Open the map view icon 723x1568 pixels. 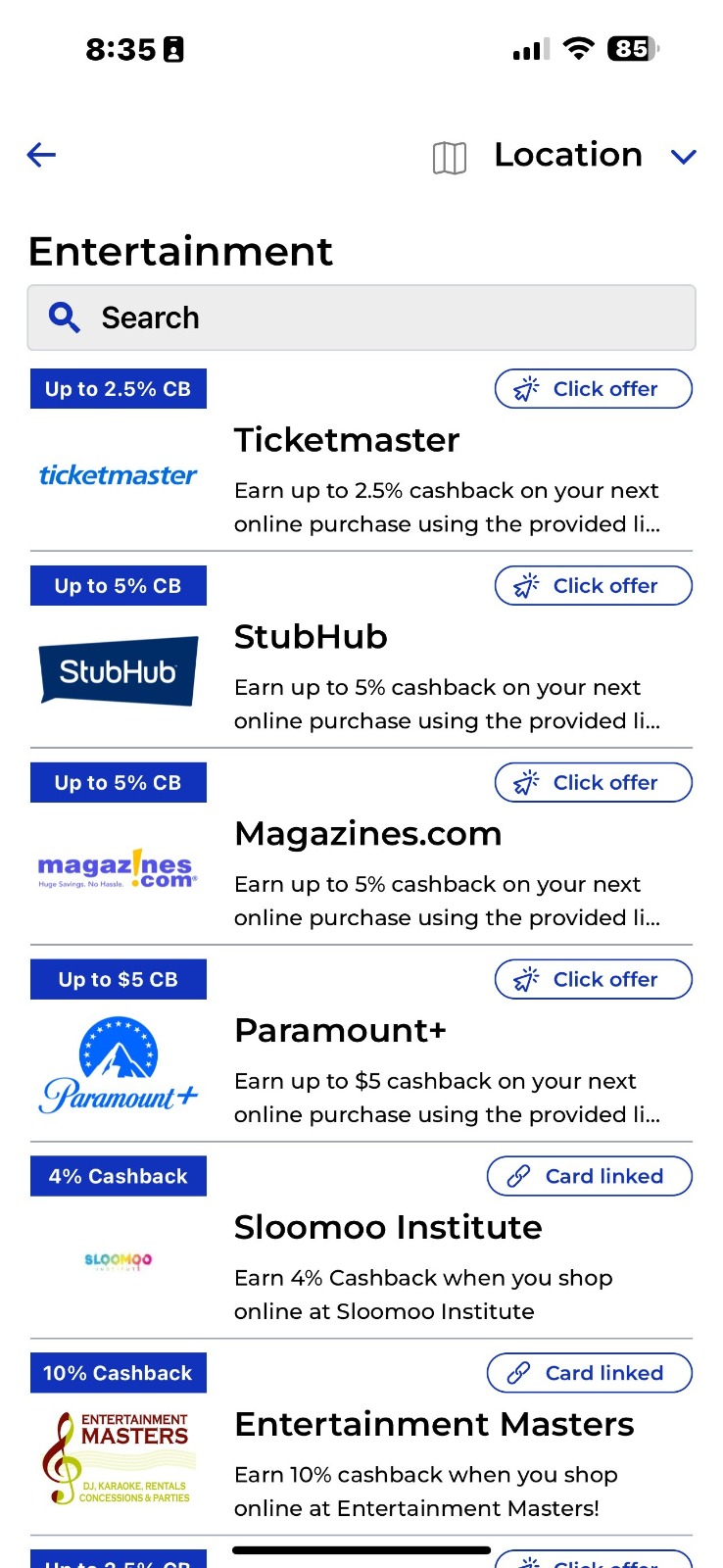[449, 157]
